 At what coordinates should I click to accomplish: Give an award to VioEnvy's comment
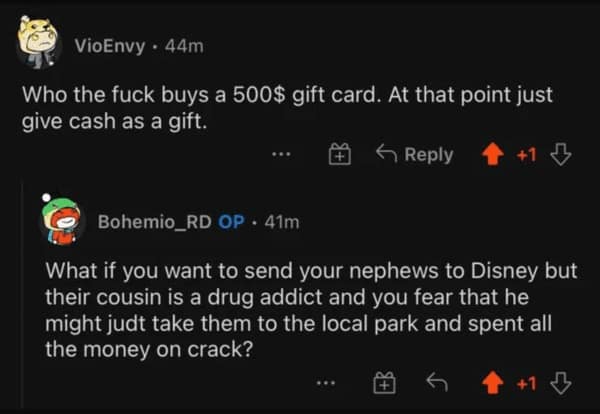pyautogui.click(x=339, y=155)
